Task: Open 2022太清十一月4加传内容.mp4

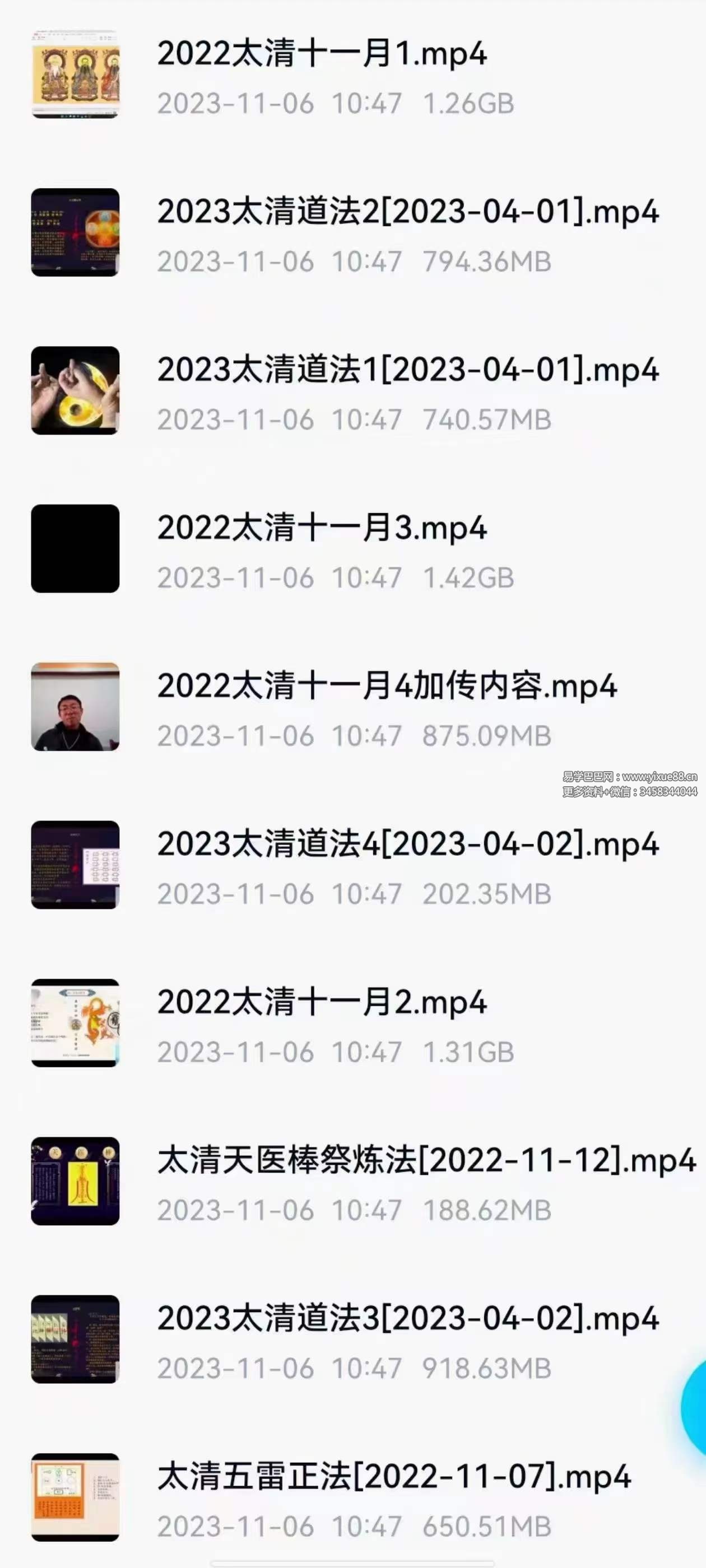Action: click(387, 686)
